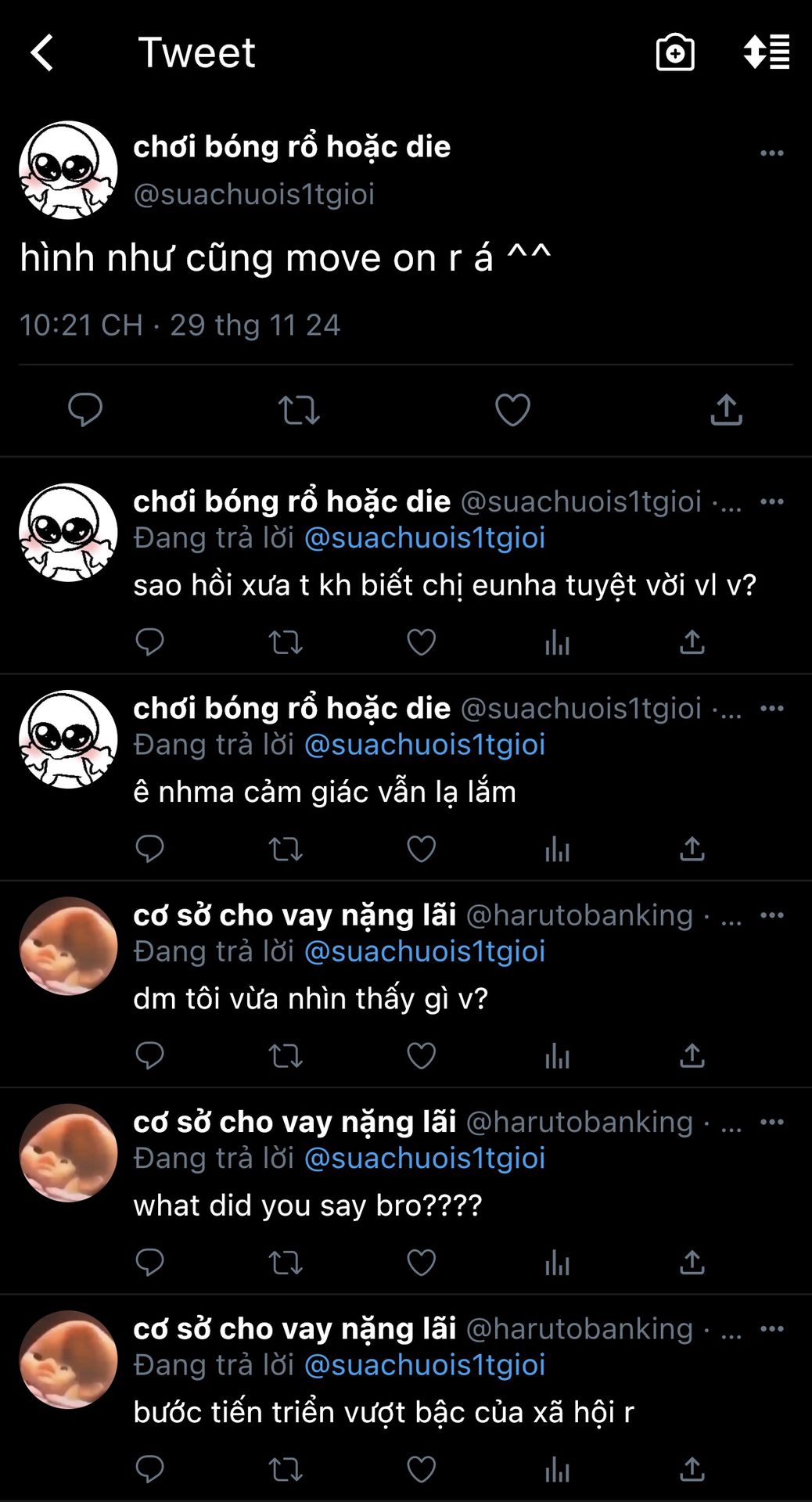The height and width of the screenshot is (1502, 812).
Task: Reply to "dm tôi vừa nhìn thấy gì v?"
Action: click(149, 1055)
